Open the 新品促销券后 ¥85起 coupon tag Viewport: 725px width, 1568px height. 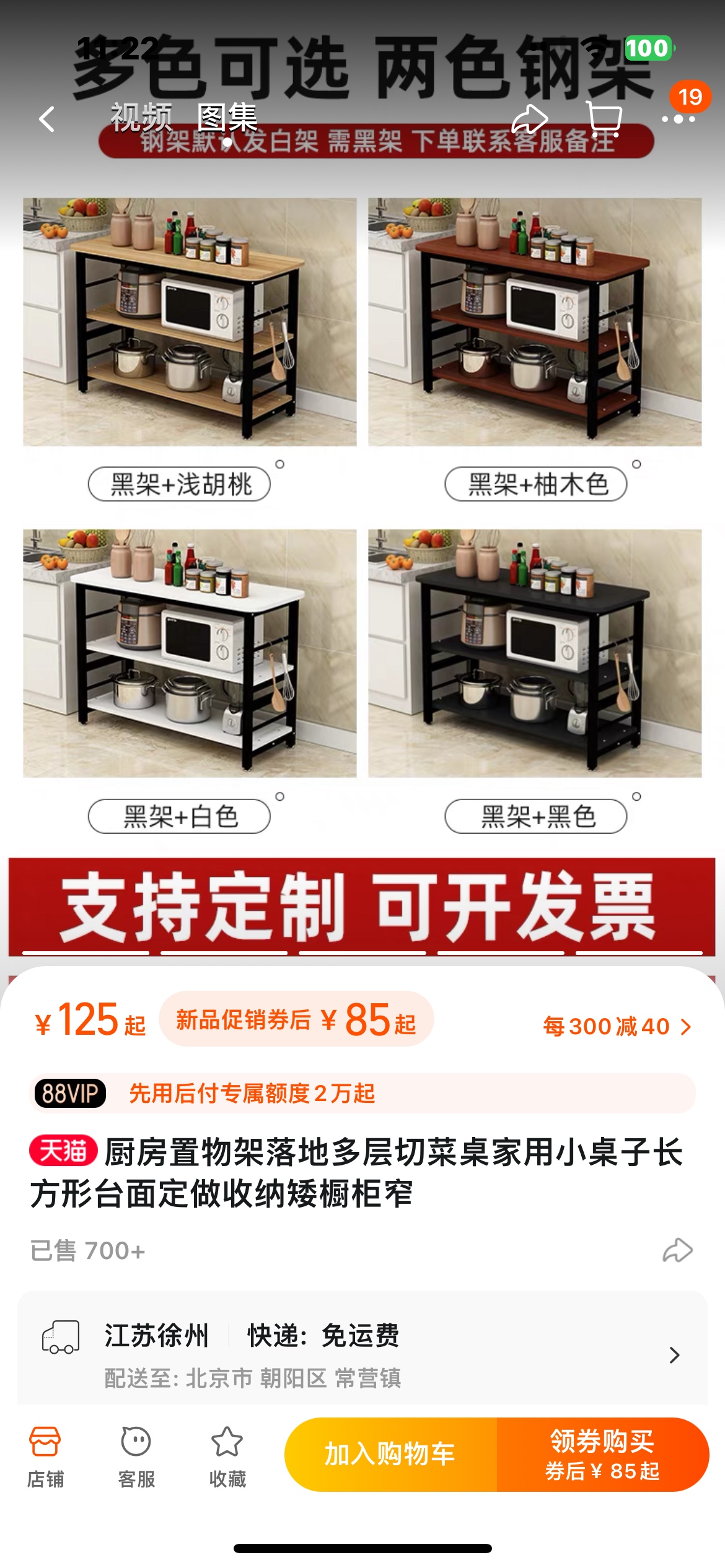(296, 1019)
